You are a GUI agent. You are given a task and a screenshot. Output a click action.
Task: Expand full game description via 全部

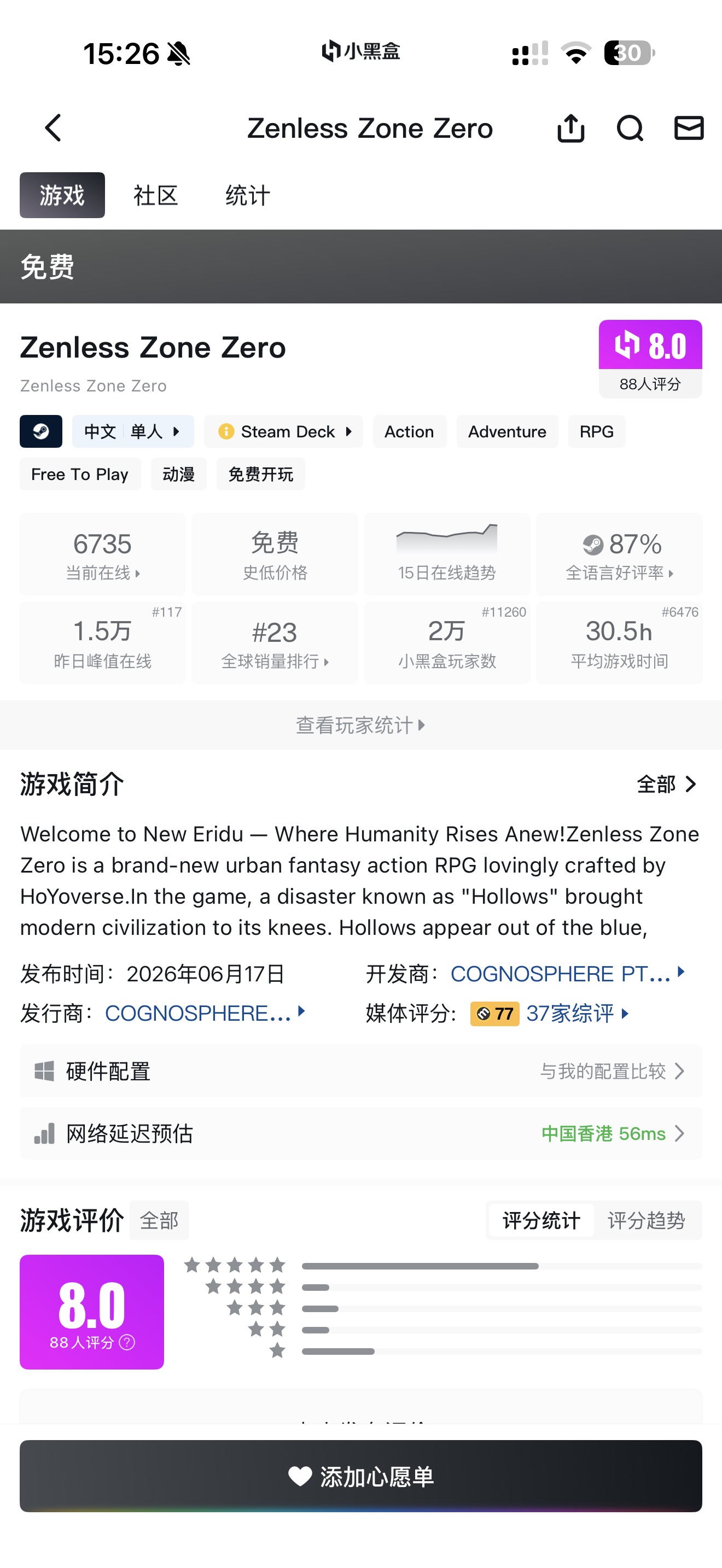[x=666, y=784]
